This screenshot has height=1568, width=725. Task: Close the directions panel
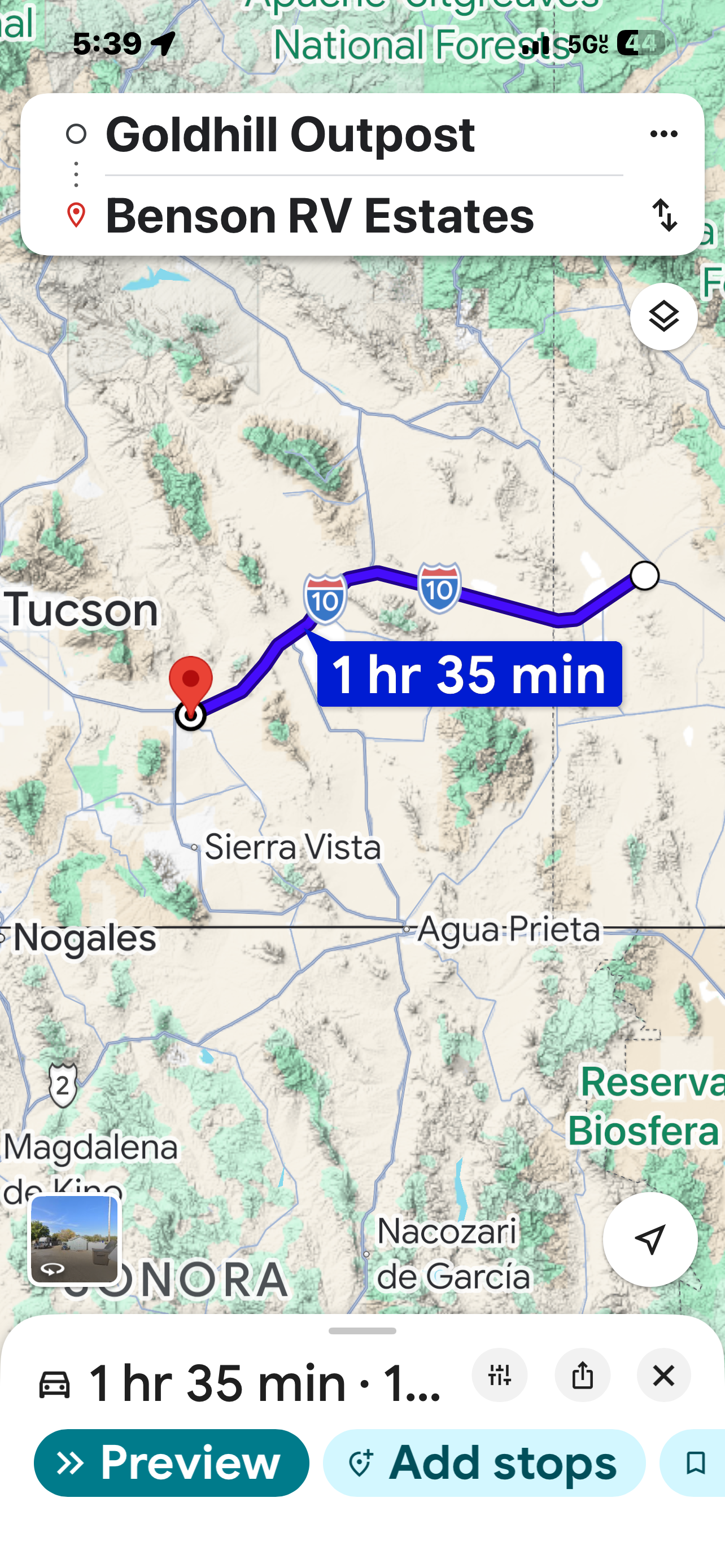point(663,1375)
